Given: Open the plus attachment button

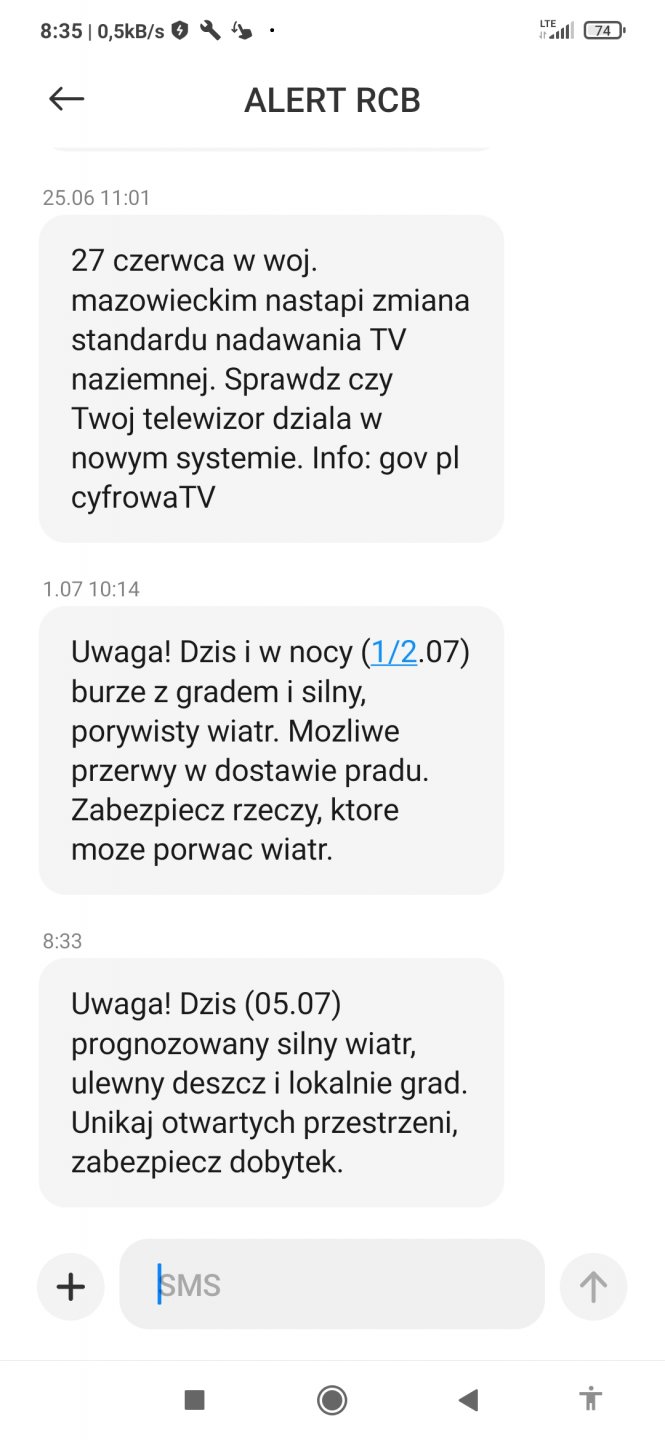Looking at the screenshot, I should pos(70,1286).
